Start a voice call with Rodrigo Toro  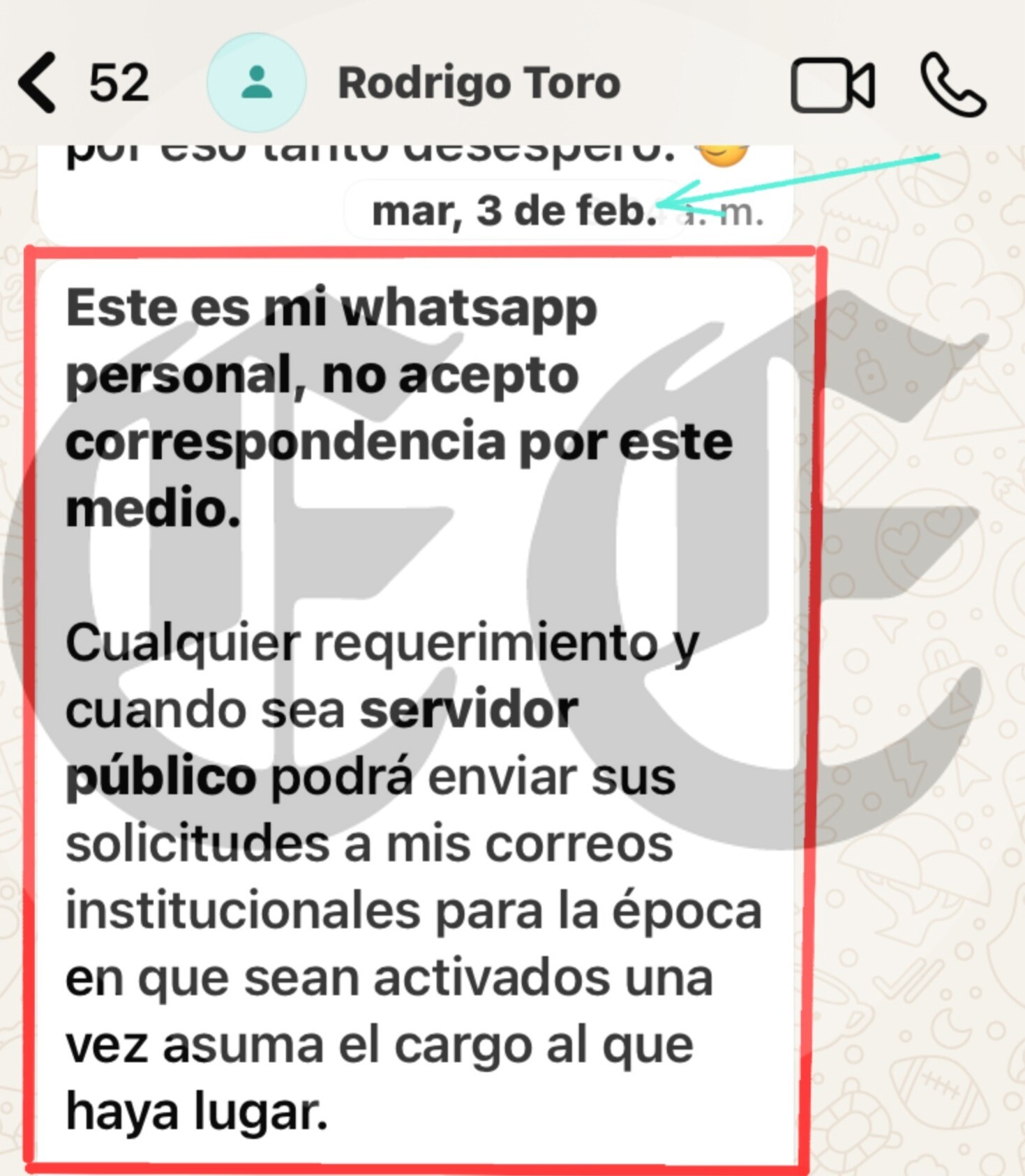(953, 84)
